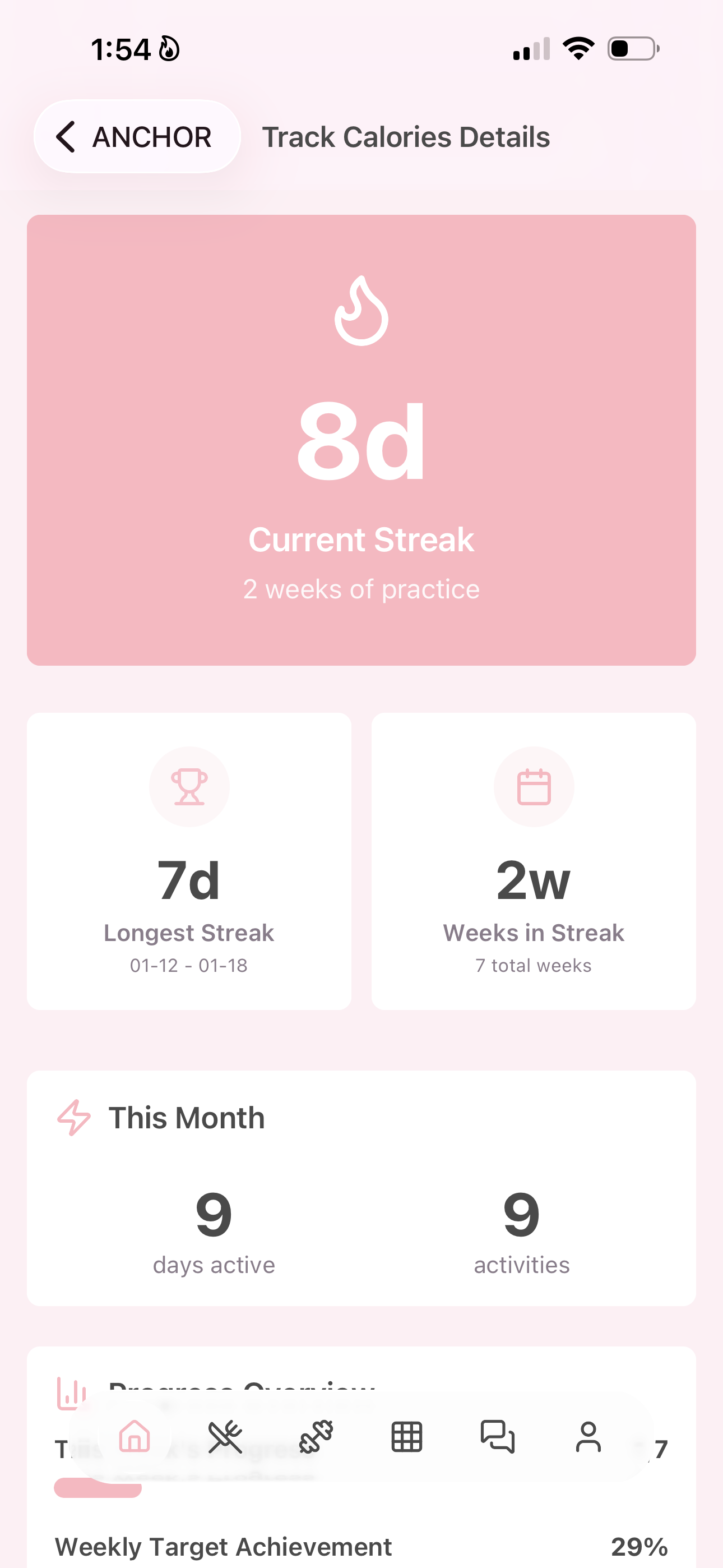Select the crossed utensils nutrition icon
Viewport: 723px width, 1568px height.
[x=225, y=1437]
